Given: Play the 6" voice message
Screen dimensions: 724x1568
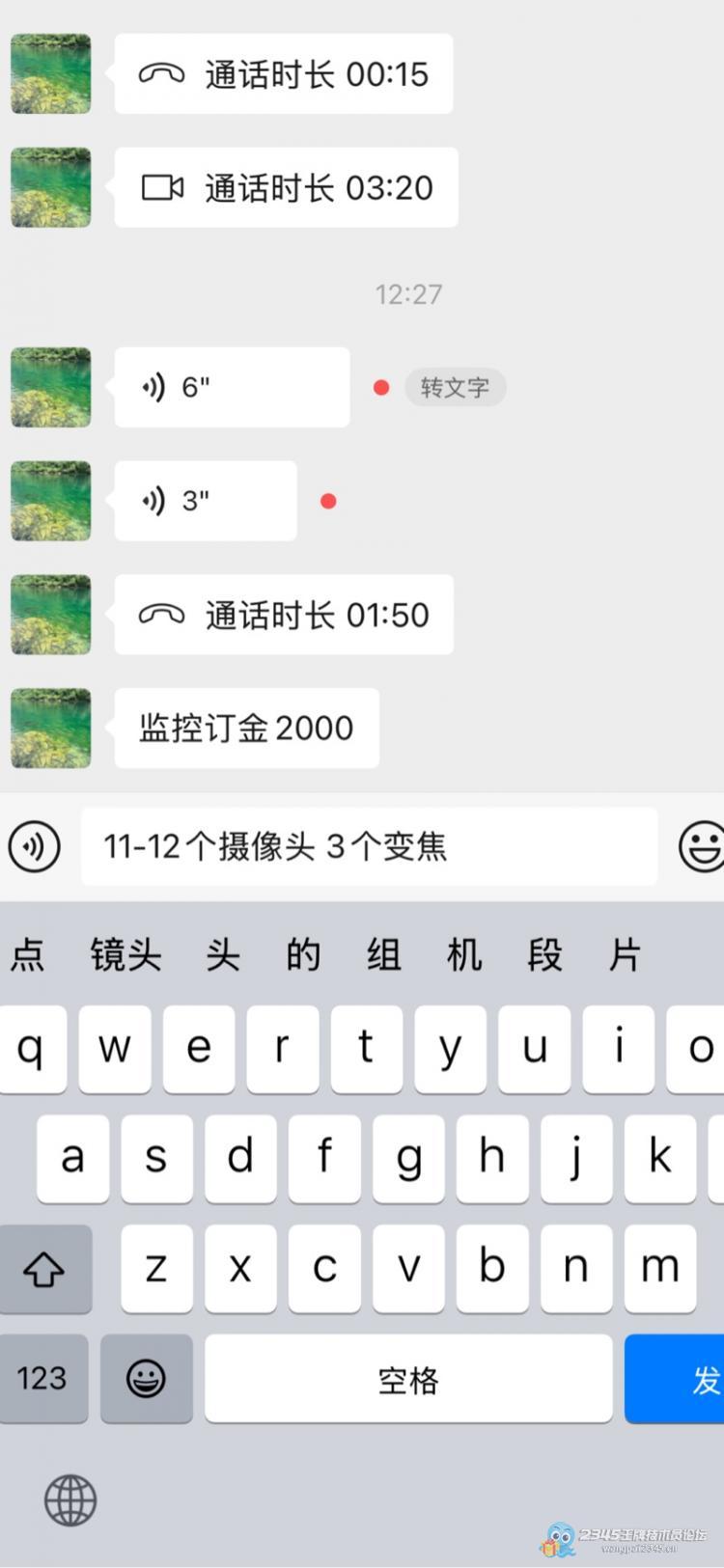Looking at the screenshot, I should pyautogui.click(x=232, y=387).
